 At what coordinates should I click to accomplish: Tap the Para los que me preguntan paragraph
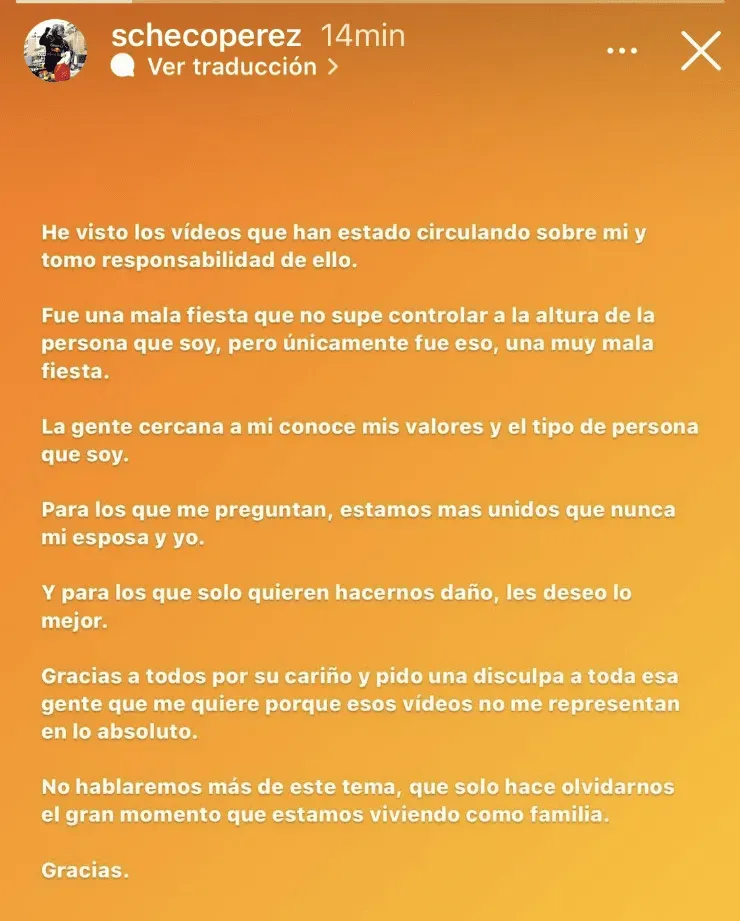360,521
